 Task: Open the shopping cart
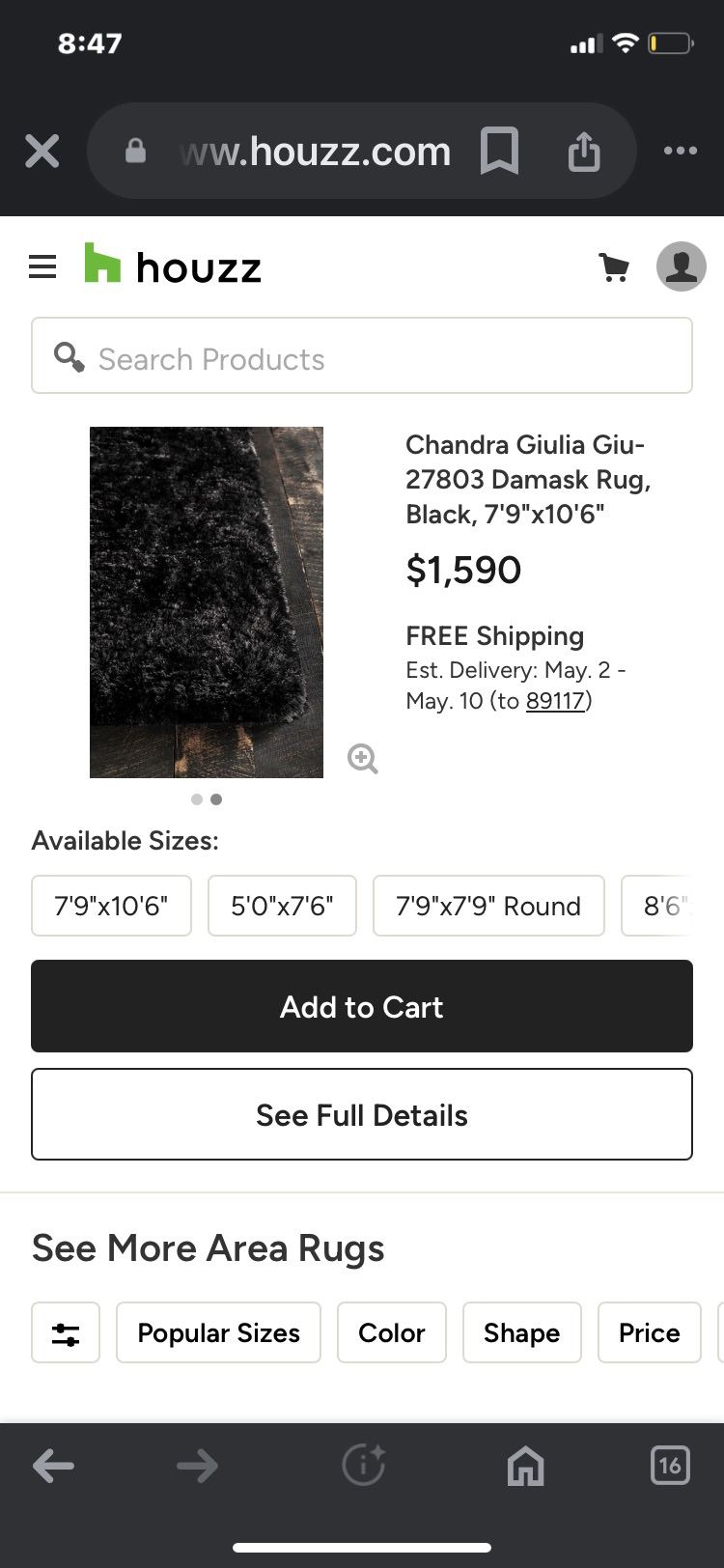pos(614,266)
